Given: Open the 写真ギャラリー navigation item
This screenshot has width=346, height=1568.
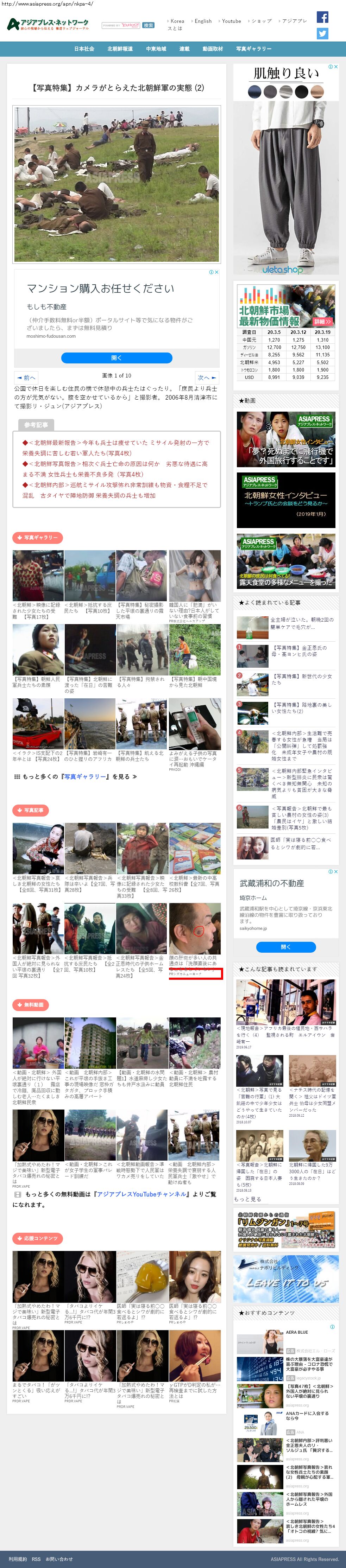Looking at the screenshot, I should coord(253,49).
